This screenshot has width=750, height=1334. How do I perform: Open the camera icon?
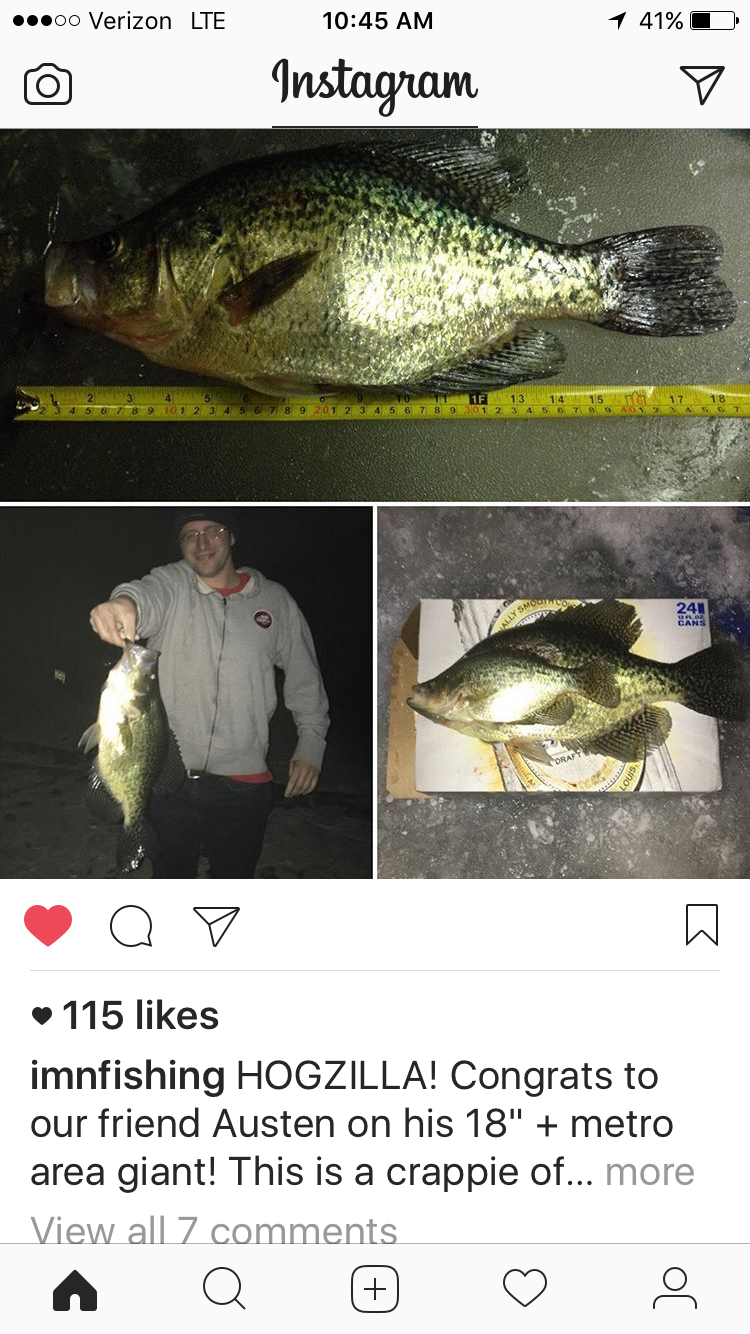point(48,85)
